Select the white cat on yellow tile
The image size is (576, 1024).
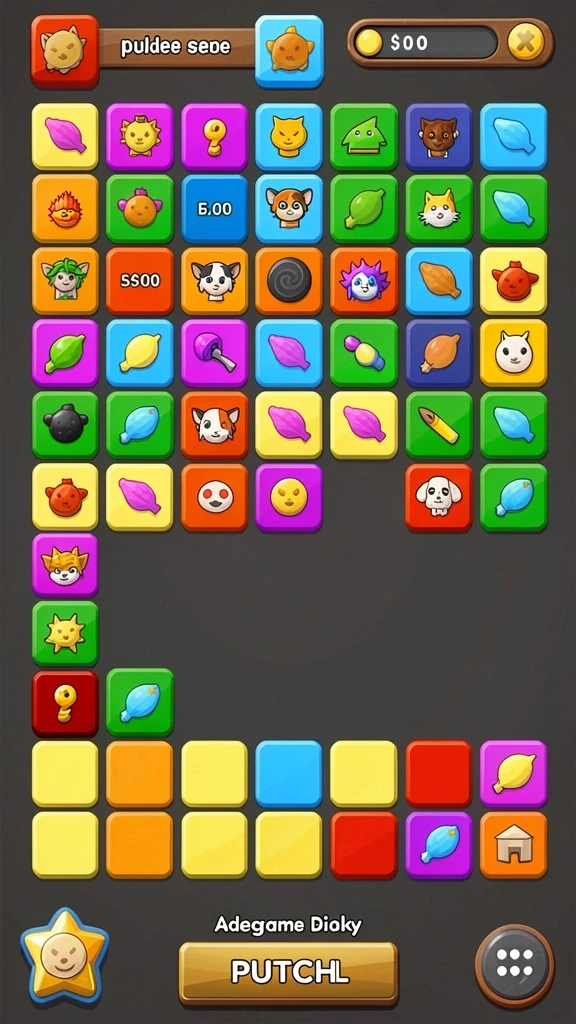(513, 353)
